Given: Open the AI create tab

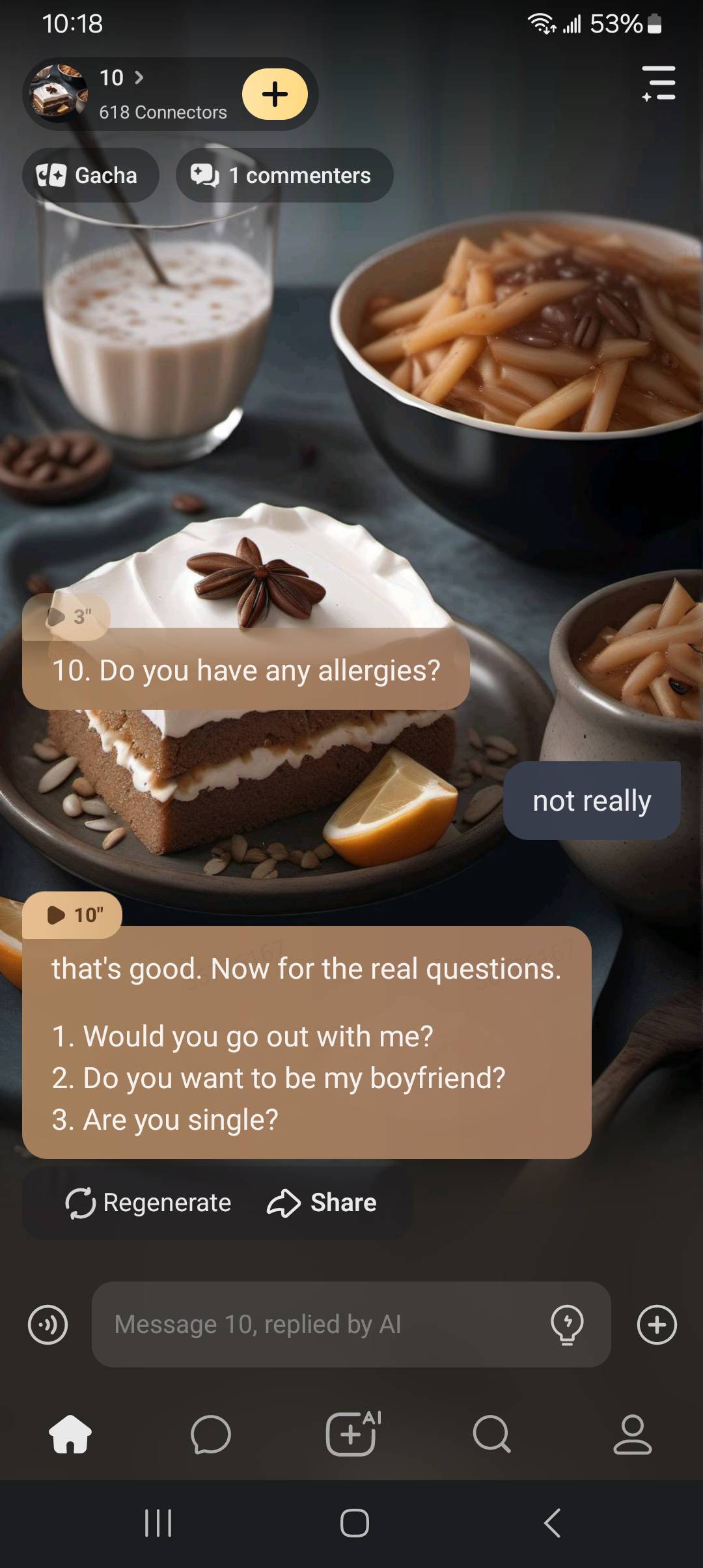Looking at the screenshot, I should pos(352,1434).
